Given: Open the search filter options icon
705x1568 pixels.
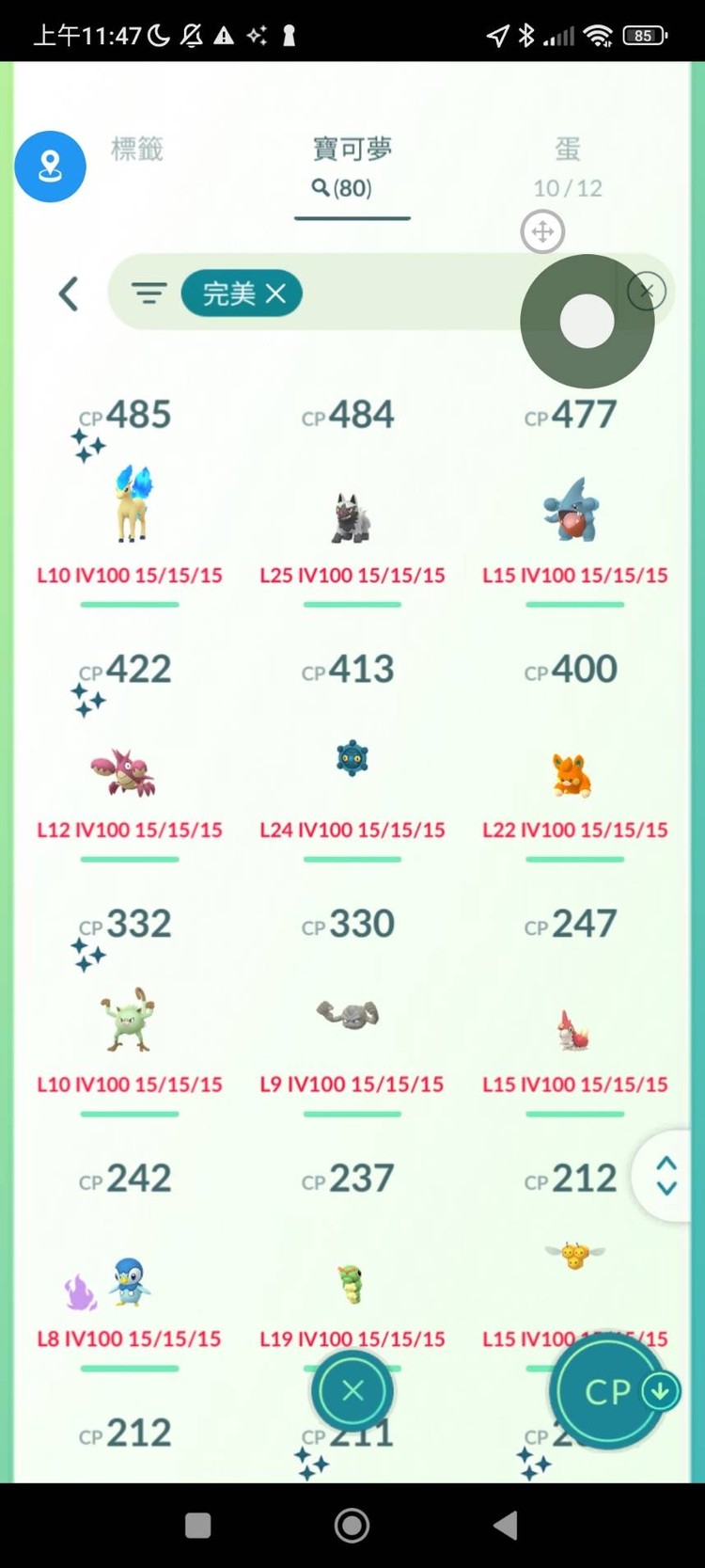Looking at the screenshot, I should [149, 293].
